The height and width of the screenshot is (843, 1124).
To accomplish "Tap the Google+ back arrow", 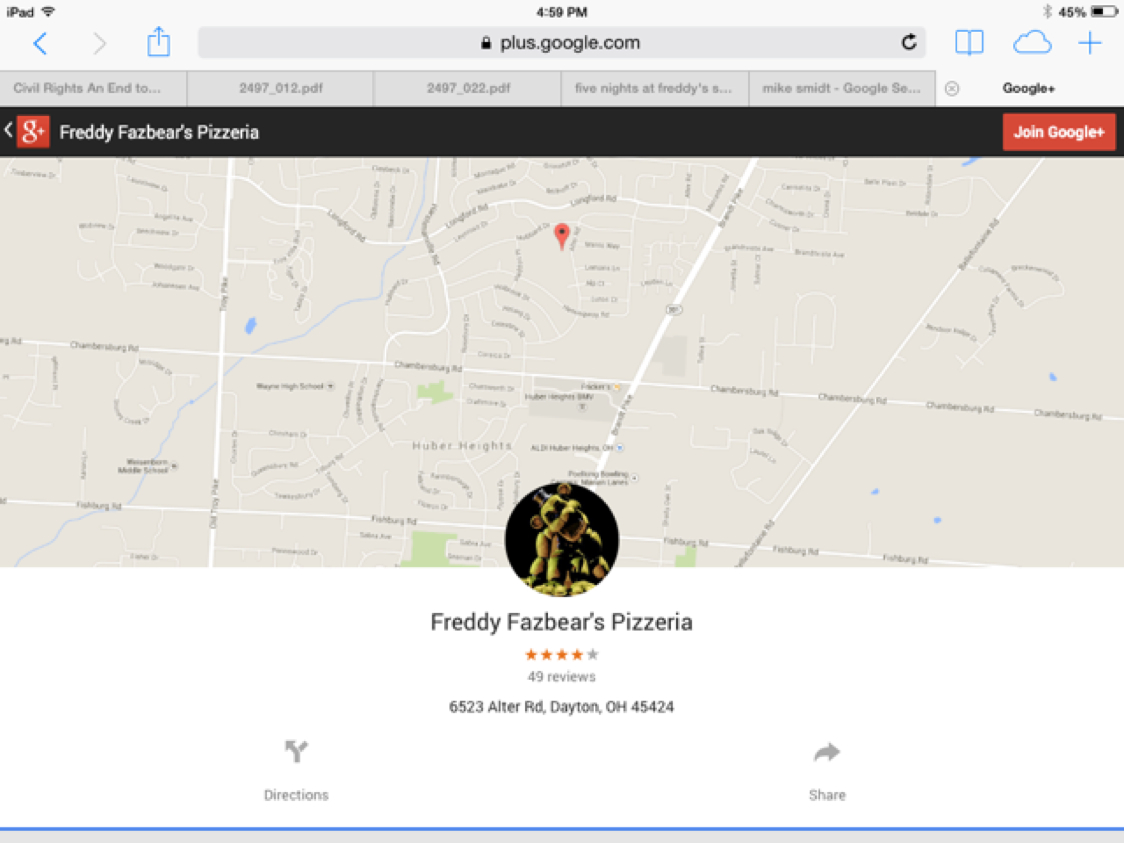I will click(9, 130).
